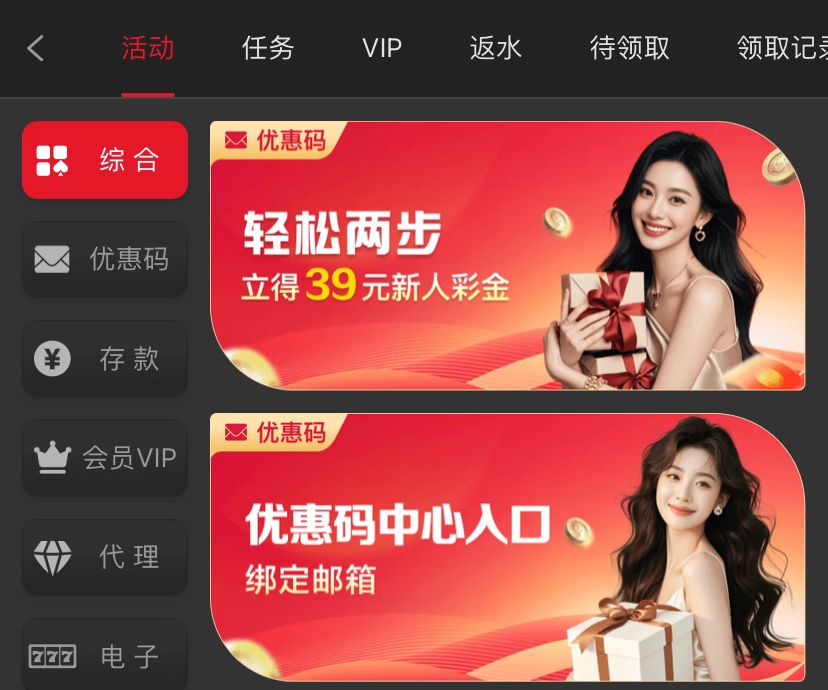Switch to the 待领取 tab
Image resolution: width=828 pixels, height=690 pixels.
630,48
